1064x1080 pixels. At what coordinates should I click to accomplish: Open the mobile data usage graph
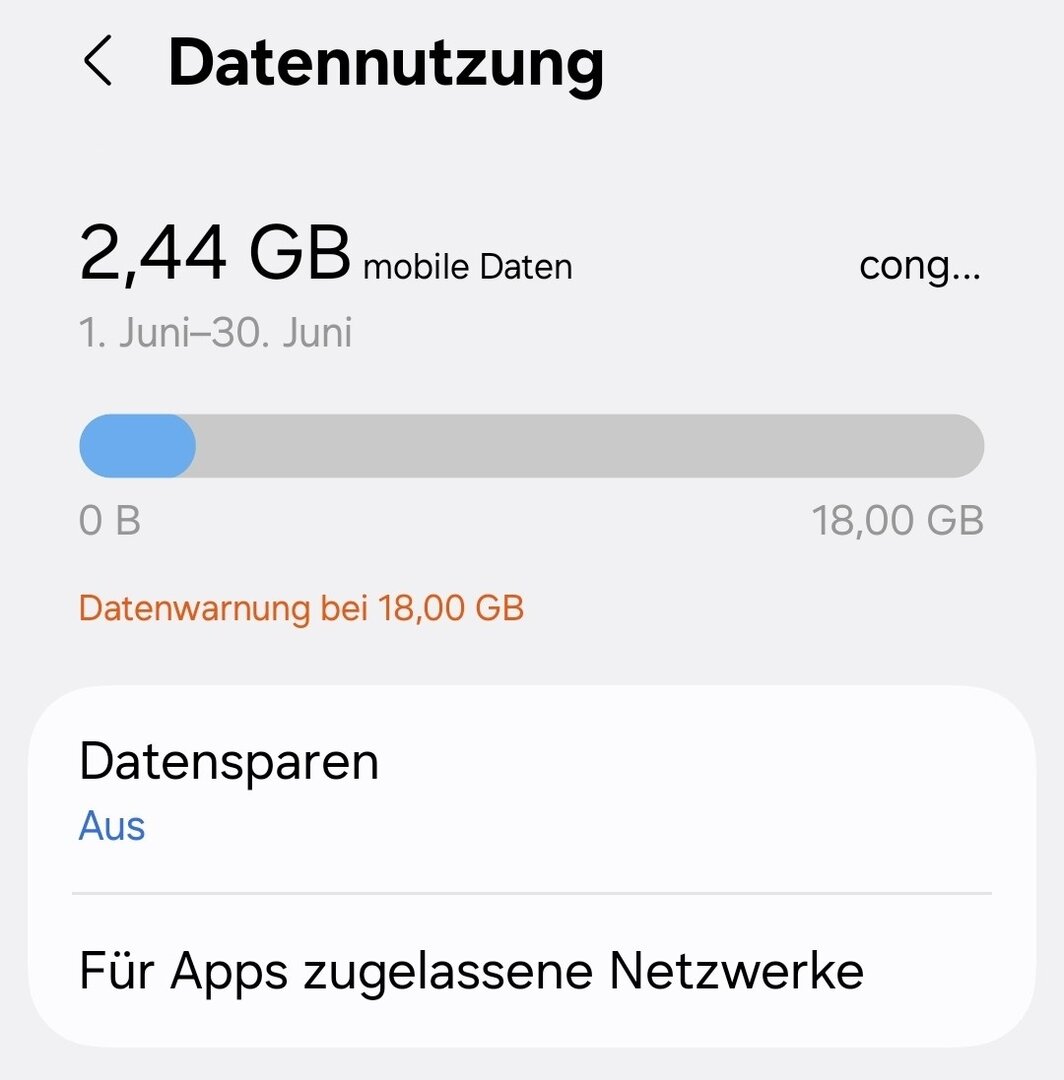pyautogui.click(x=531, y=446)
